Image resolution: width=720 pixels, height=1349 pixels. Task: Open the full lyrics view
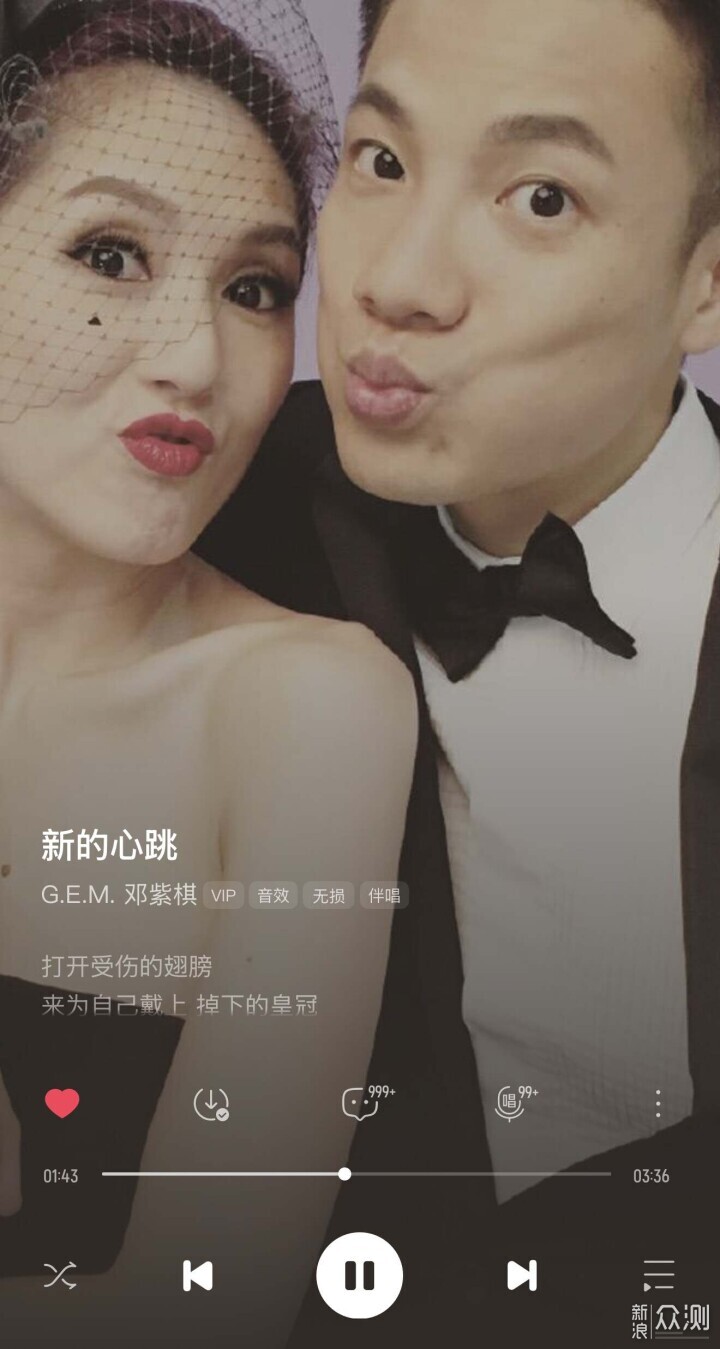[x=180, y=985]
